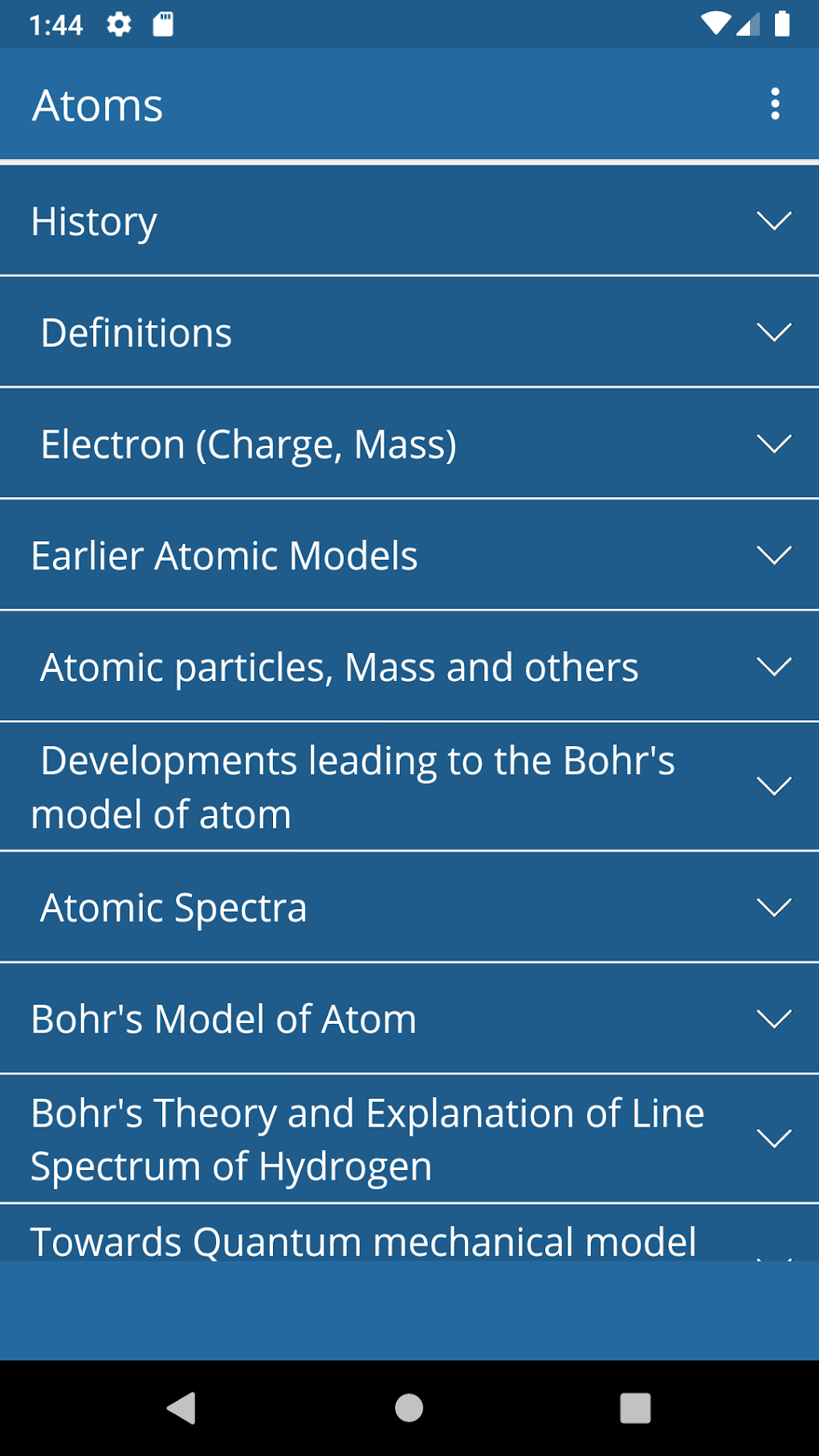Open the overflow menu in Atoms bar
This screenshot has width=819, height=1456.
tap(775, 104)
